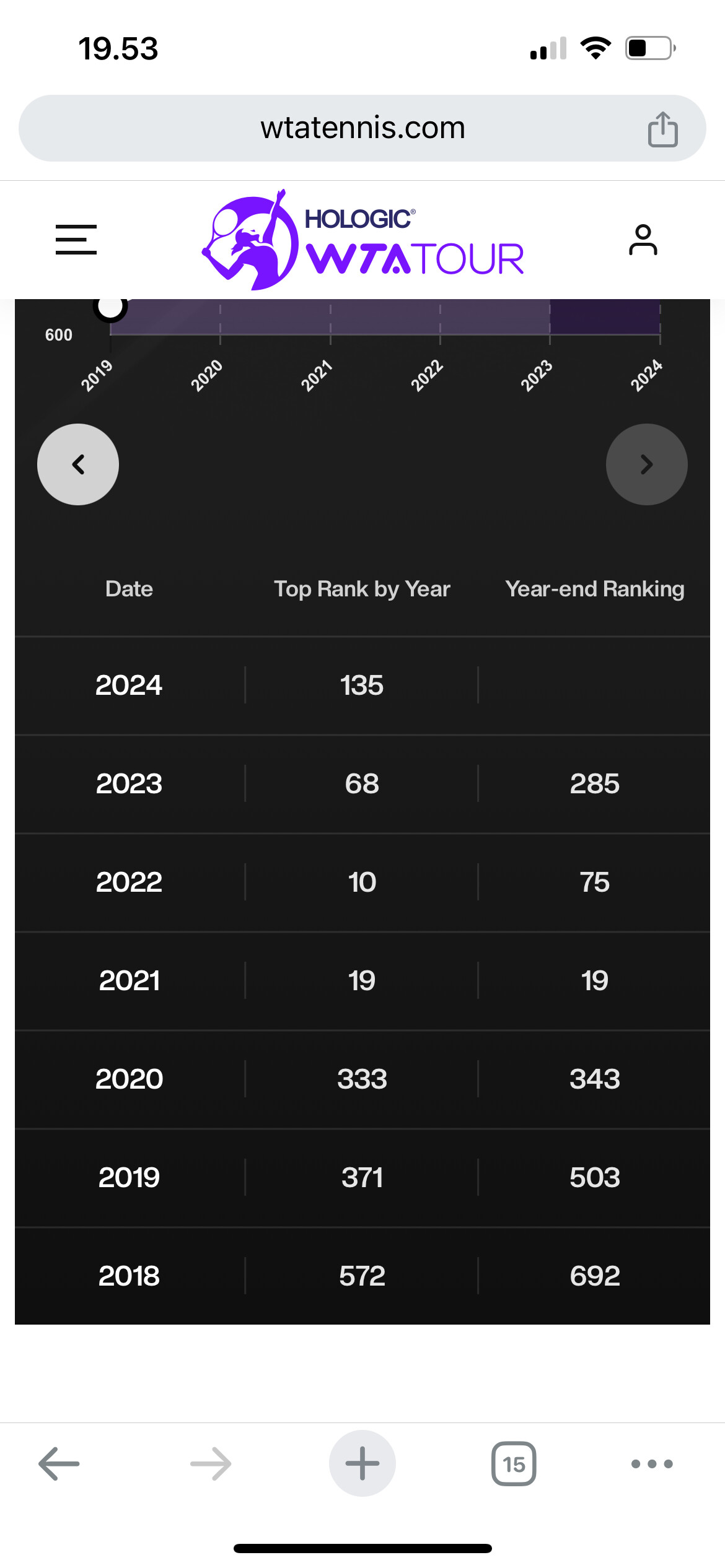Open the browser's more options menu

pos(652,1464)
